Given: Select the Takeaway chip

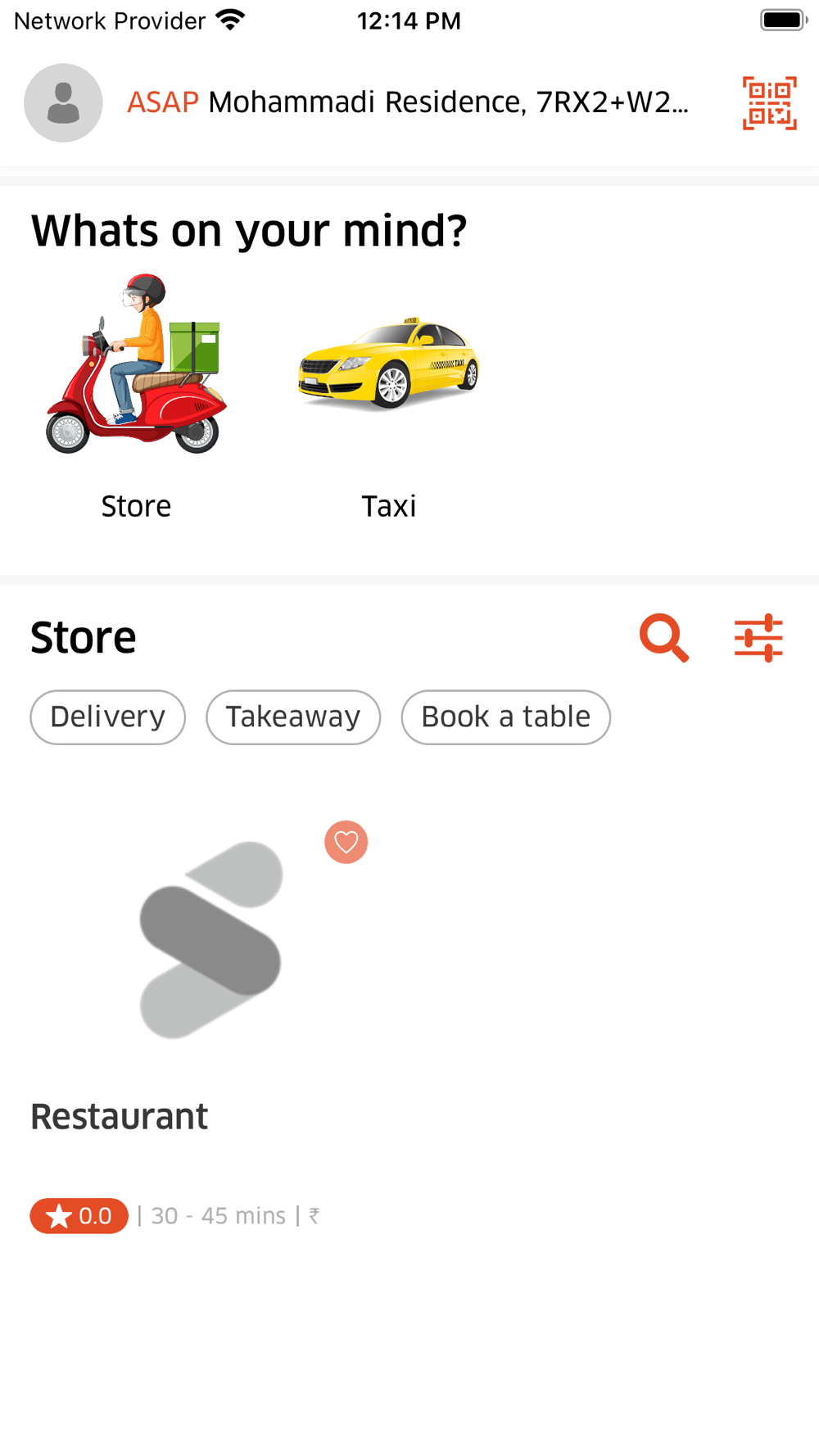Looking at the screenshot, I should [x=293, y=717].
